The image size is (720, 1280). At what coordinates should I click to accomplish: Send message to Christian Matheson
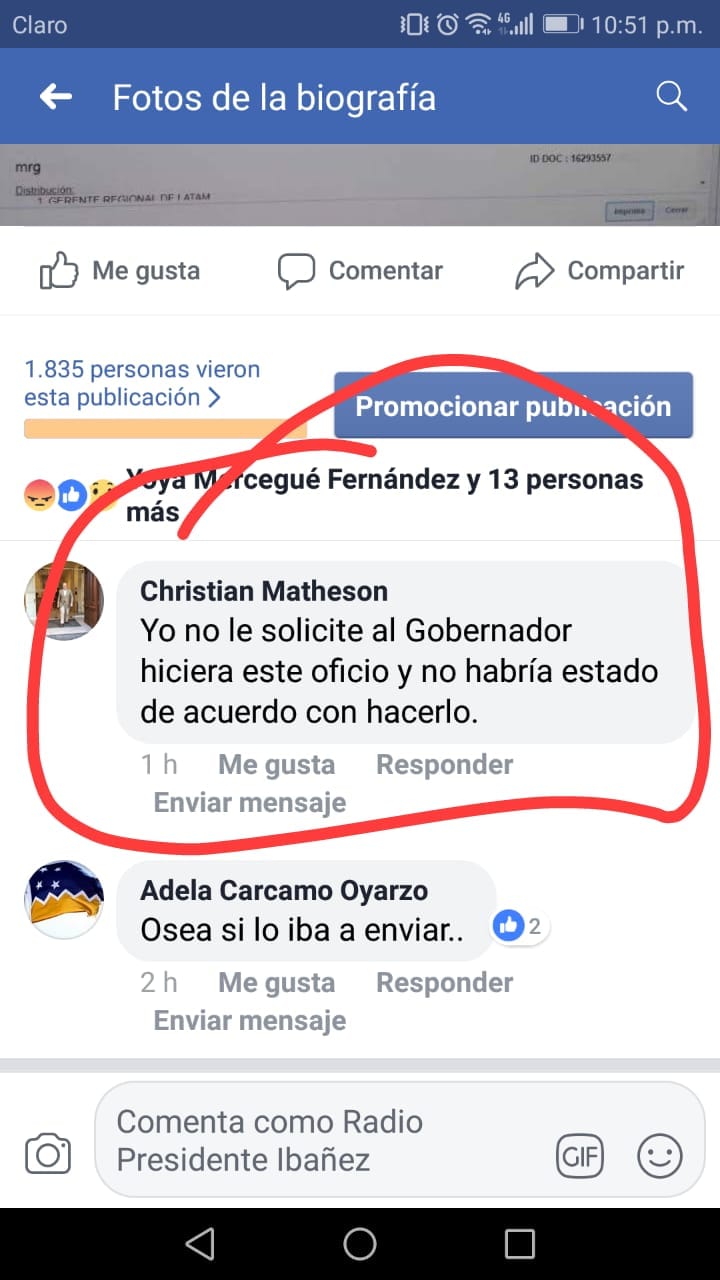pos(250,802)
